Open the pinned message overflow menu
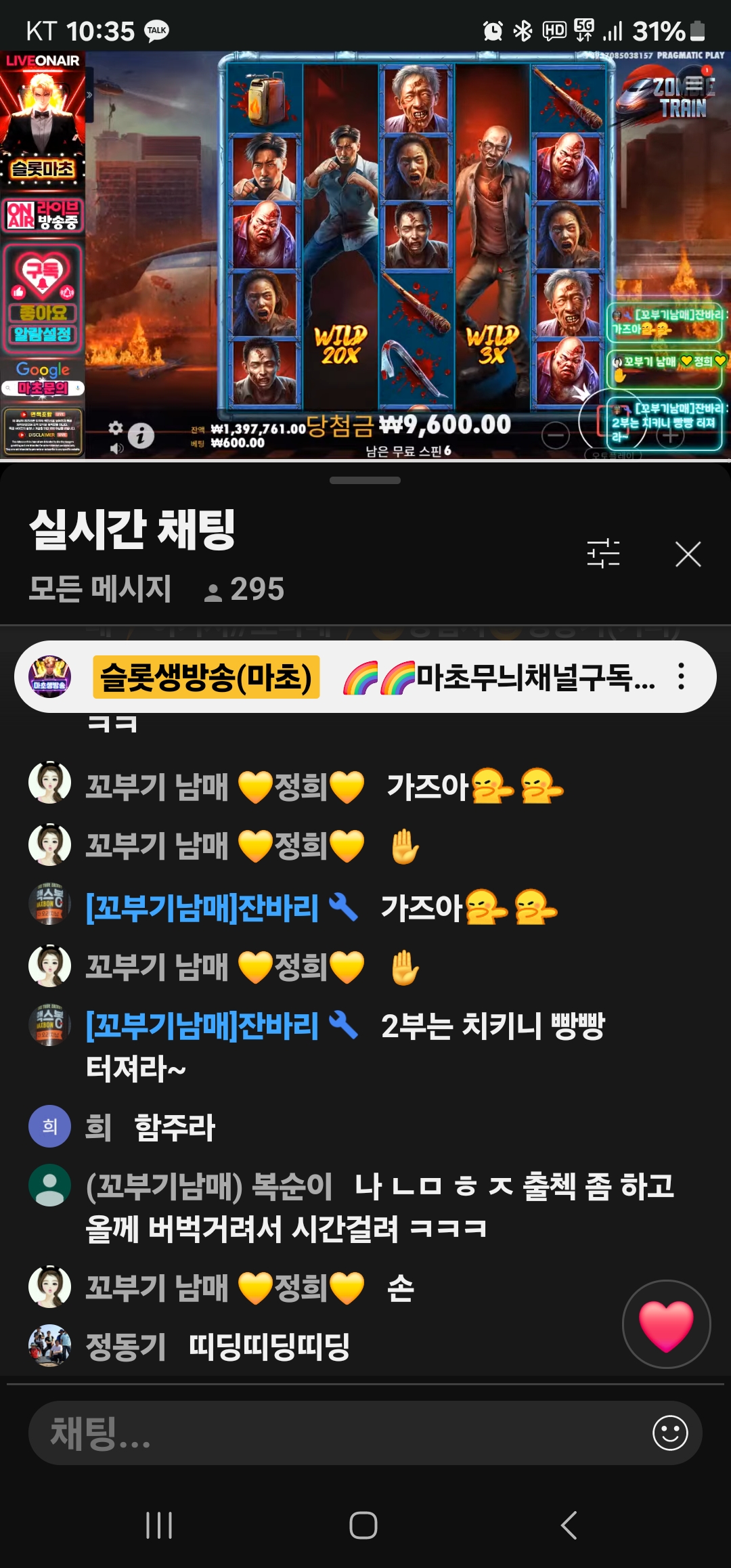731x1568 pixels. 681,676
